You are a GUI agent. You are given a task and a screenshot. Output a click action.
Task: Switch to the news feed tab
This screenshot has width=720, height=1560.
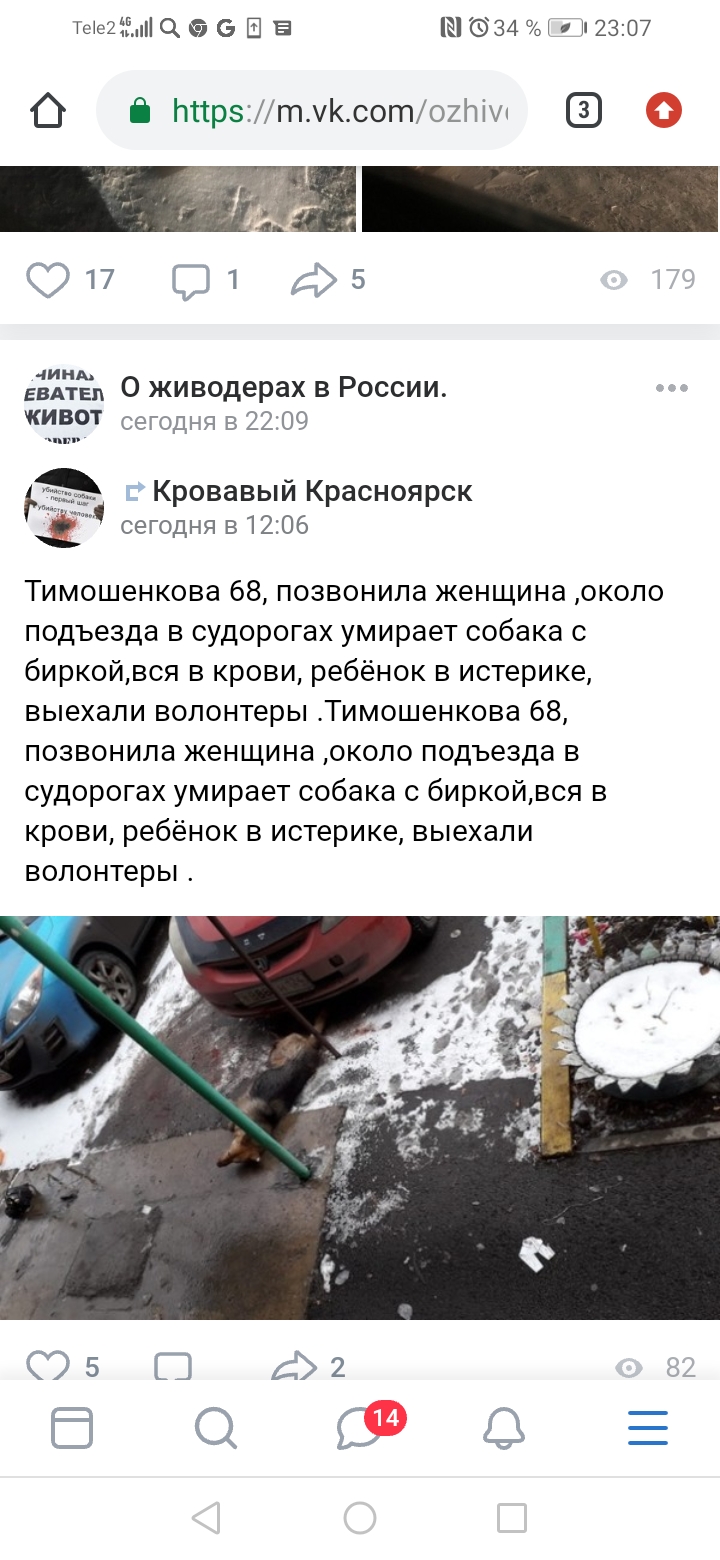72,1428
